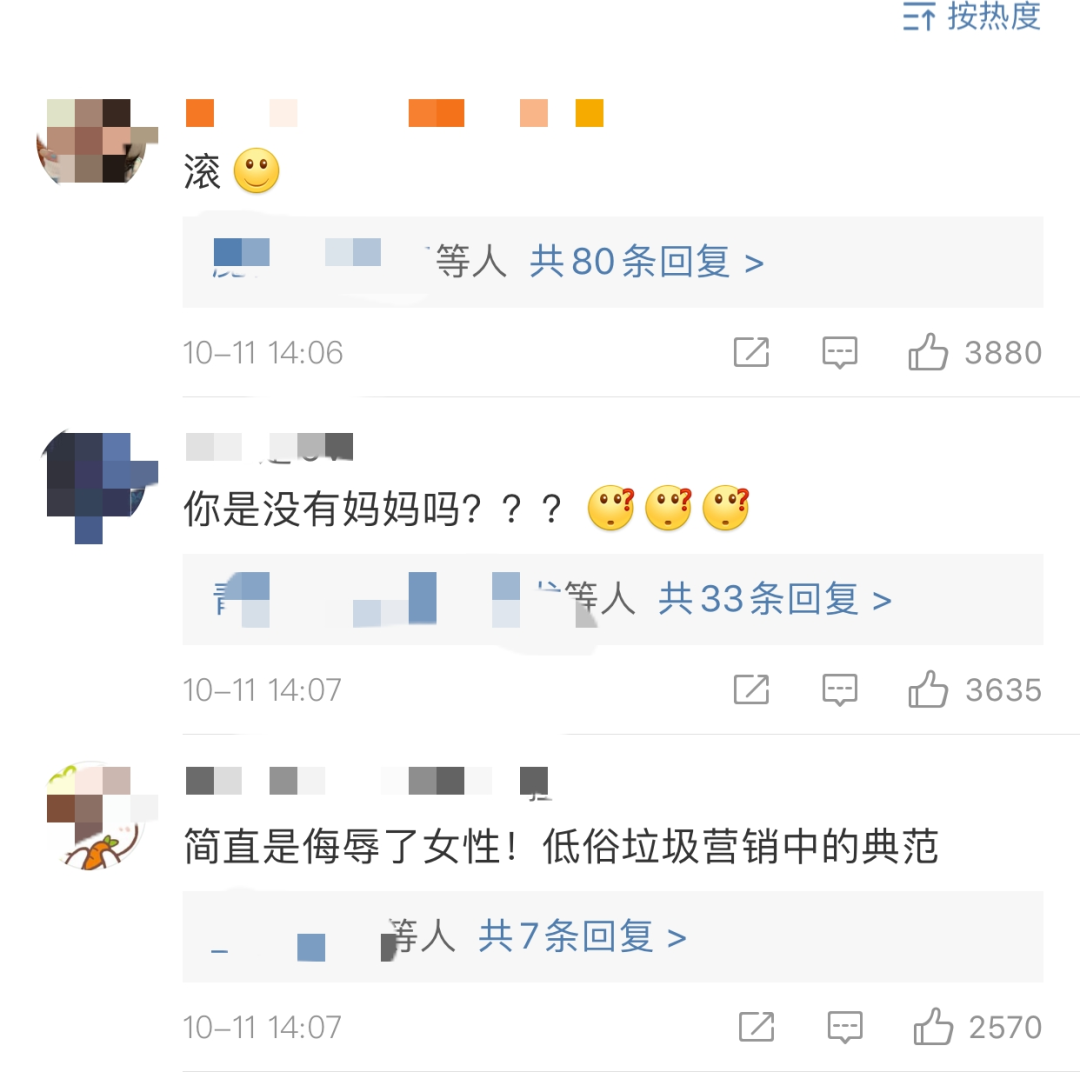The image size is (1080, 1092).
Task: Reply to the 滚 comment
Action: click(x=839, y=352)
